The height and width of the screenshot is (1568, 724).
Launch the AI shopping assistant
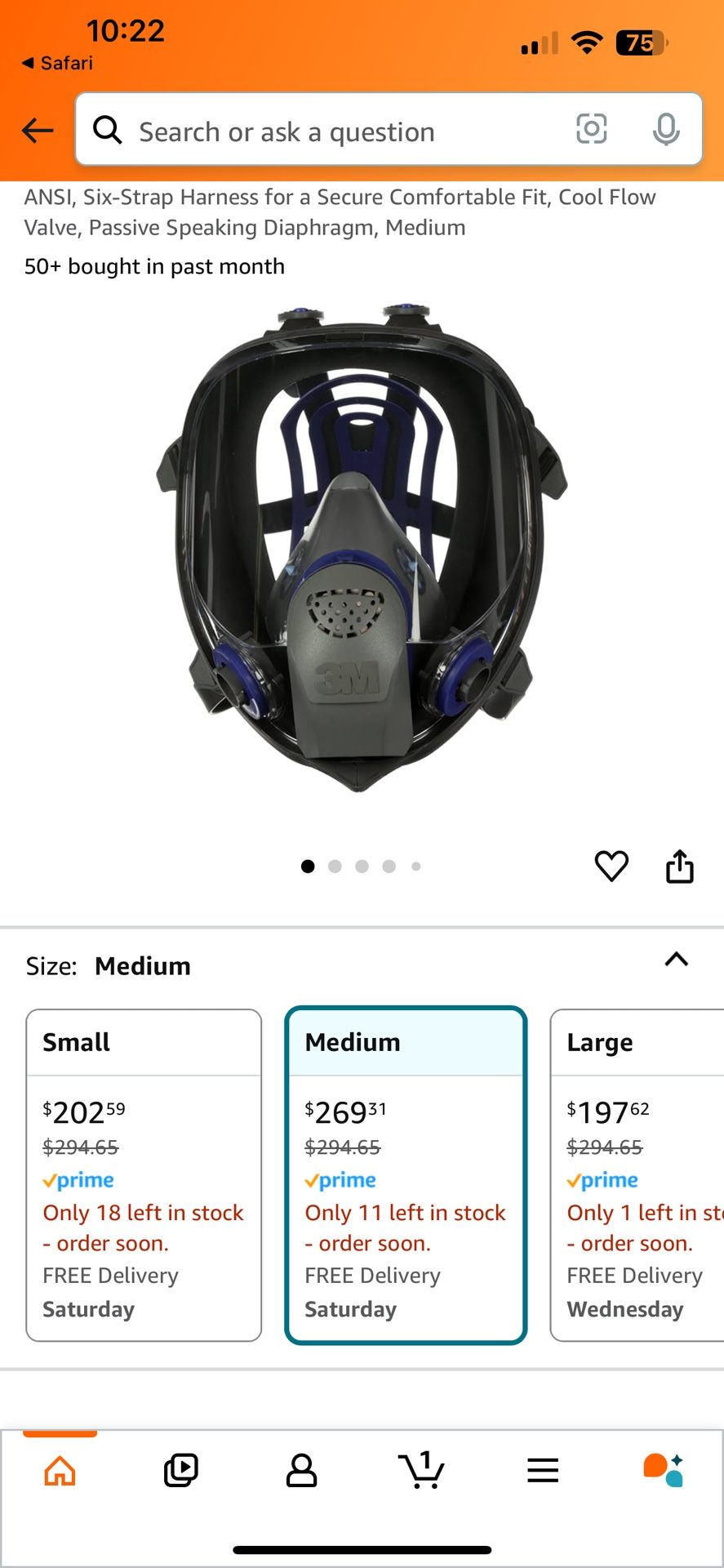point(663,1471)
